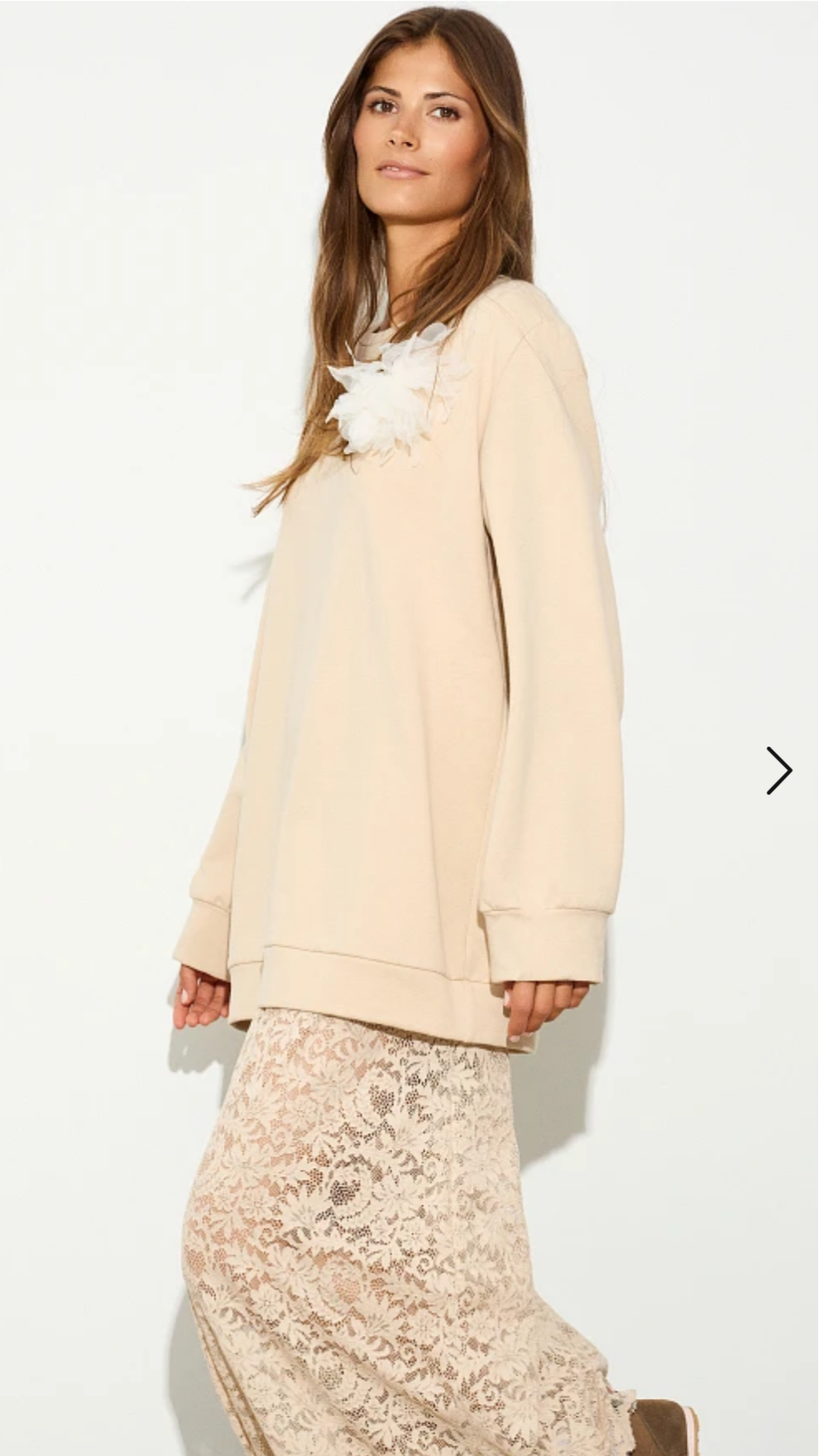
Task: Show the next product photo with the arrow
Action: click(x=778, y=771)
